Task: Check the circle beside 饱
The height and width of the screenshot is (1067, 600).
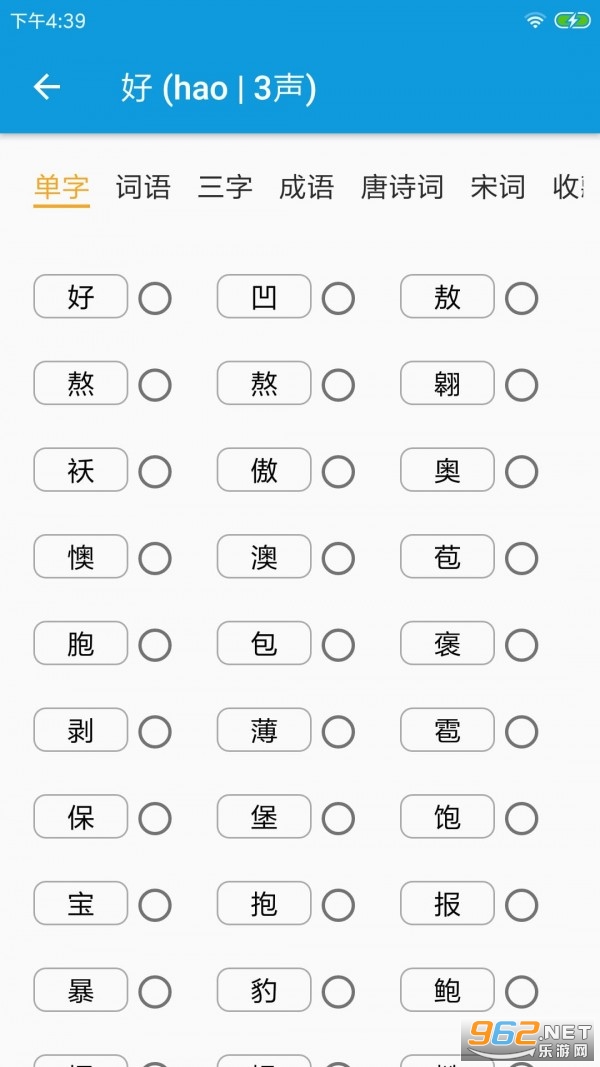Action: pos(521,819)
